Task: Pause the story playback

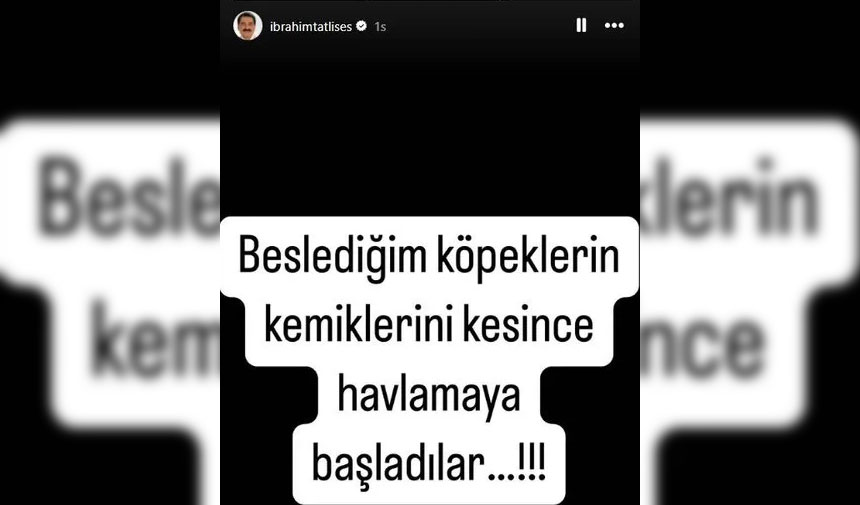Action: click(x=581, y=26)
